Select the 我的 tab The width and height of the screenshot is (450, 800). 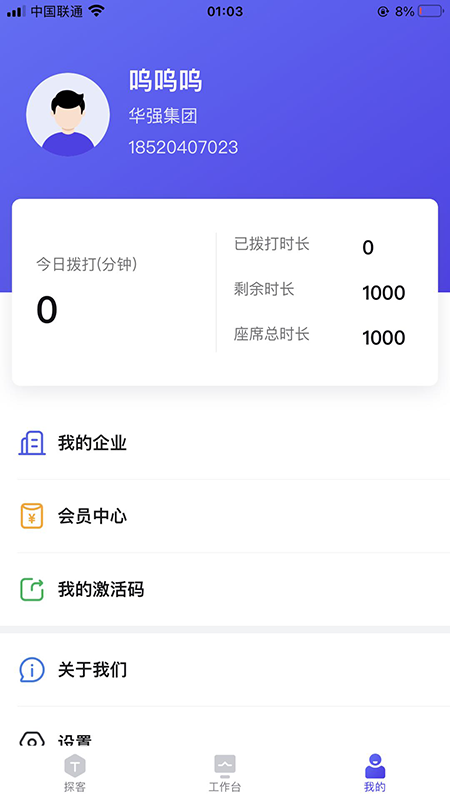(x=375, y=773)
